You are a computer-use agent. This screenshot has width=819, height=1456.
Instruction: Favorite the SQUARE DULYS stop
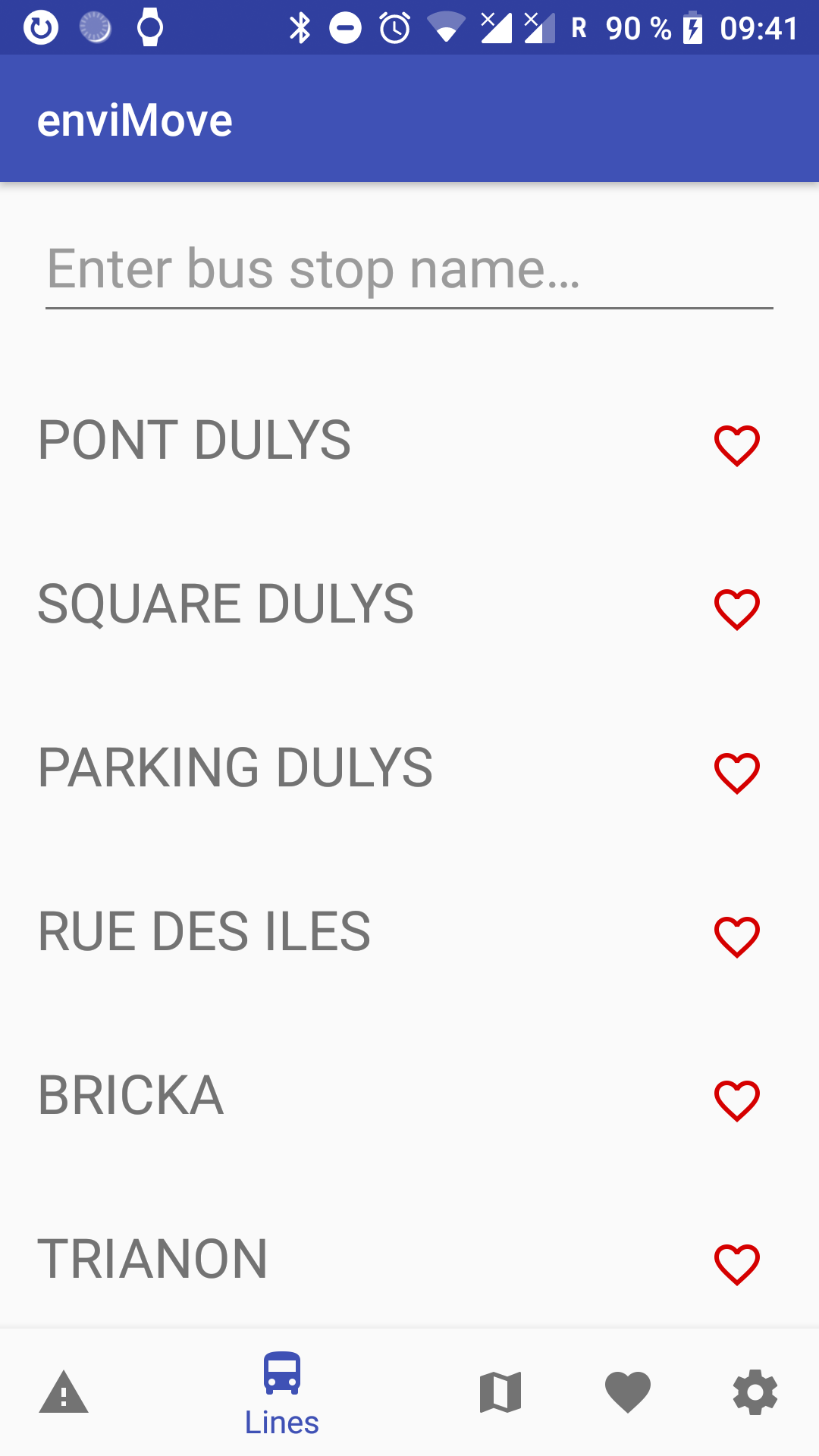(736, 609)
